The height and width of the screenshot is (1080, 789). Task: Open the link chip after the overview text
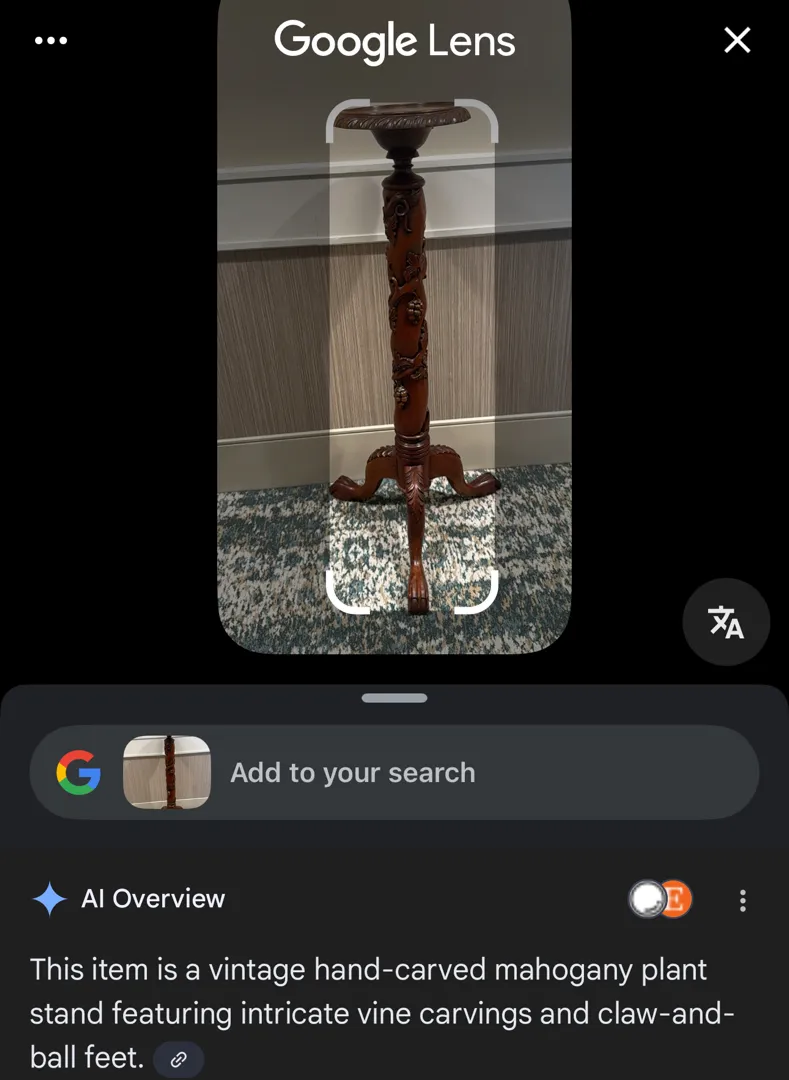point(179,1059)
